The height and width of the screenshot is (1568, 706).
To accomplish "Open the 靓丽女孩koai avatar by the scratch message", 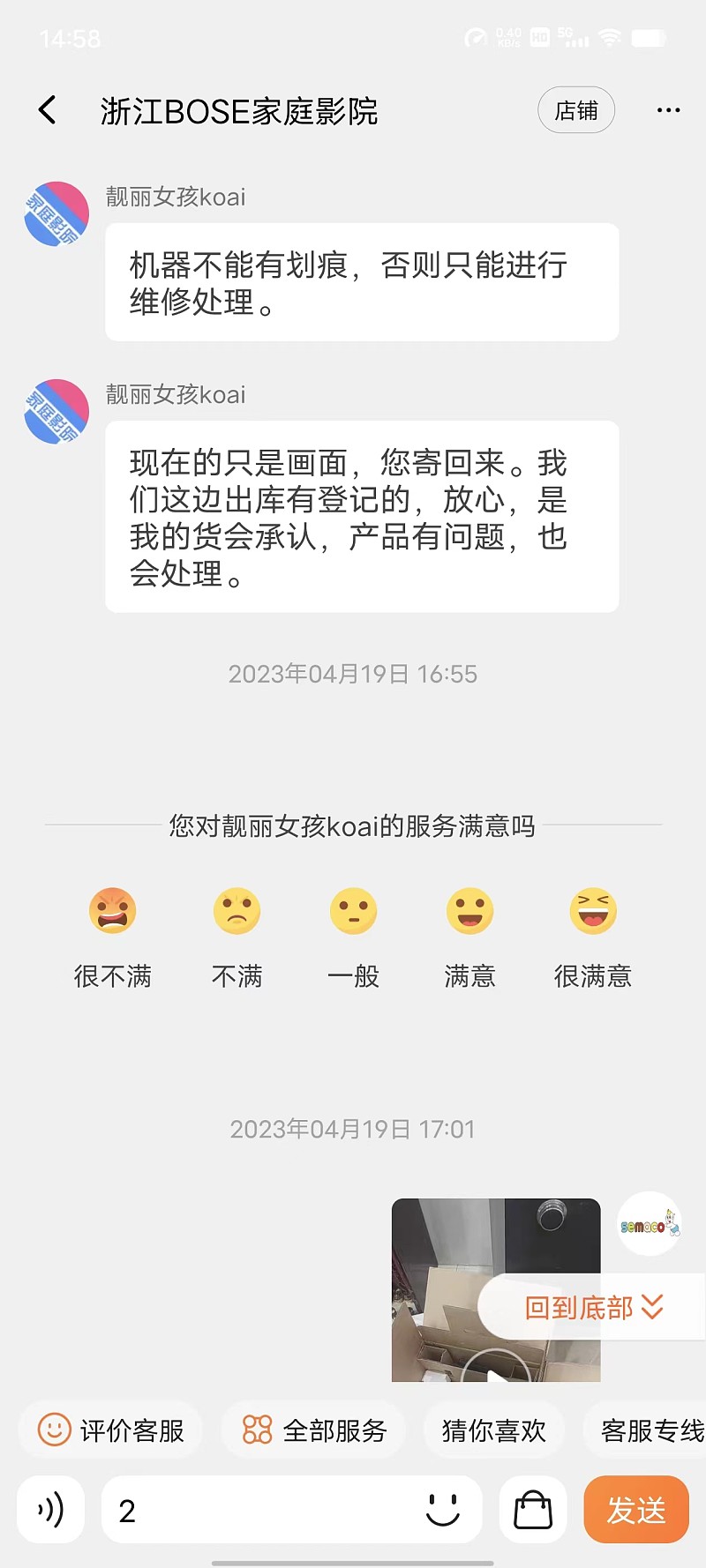I will click(56, 214).
